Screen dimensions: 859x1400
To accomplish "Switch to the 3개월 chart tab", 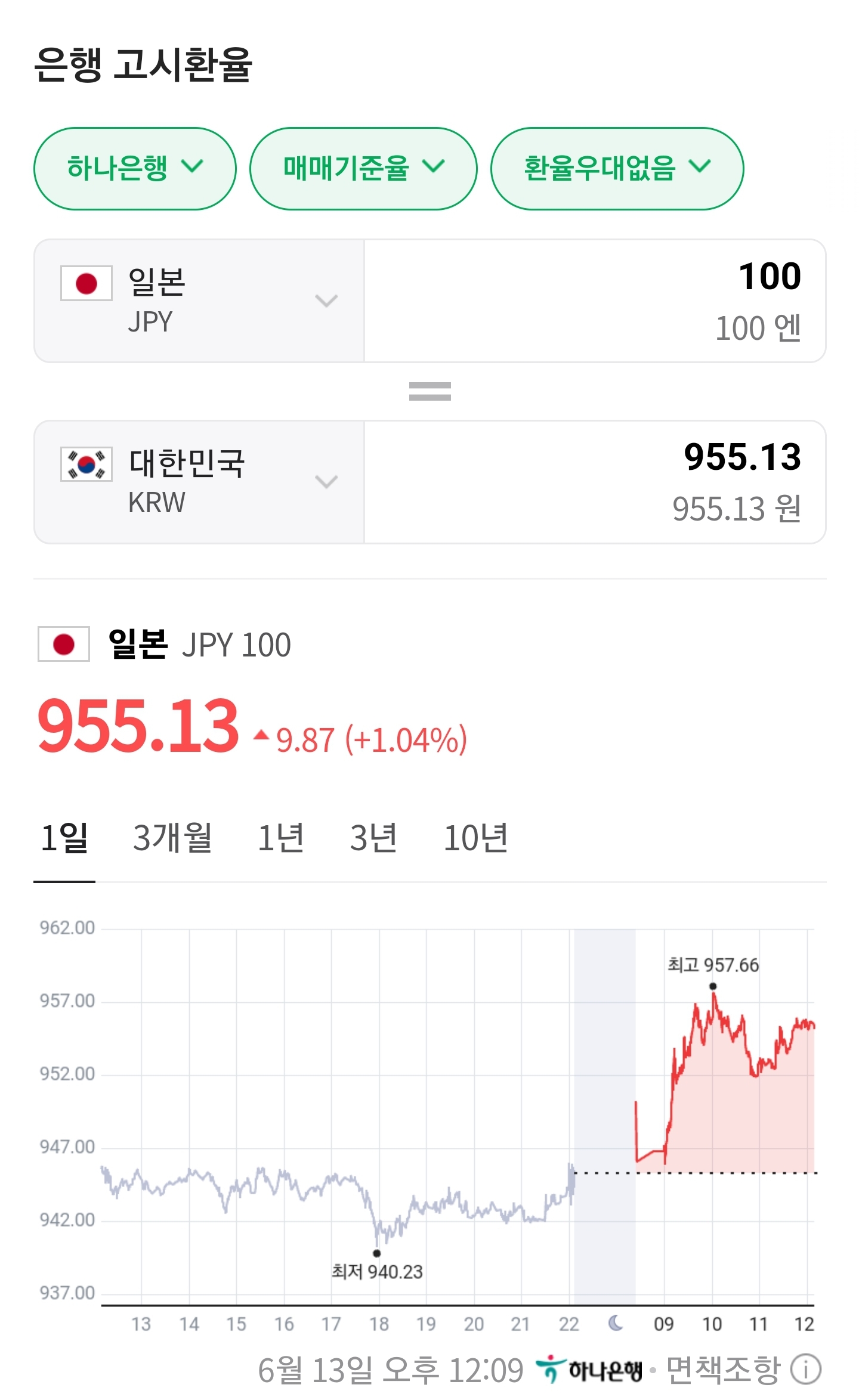I will pos(172,838).
